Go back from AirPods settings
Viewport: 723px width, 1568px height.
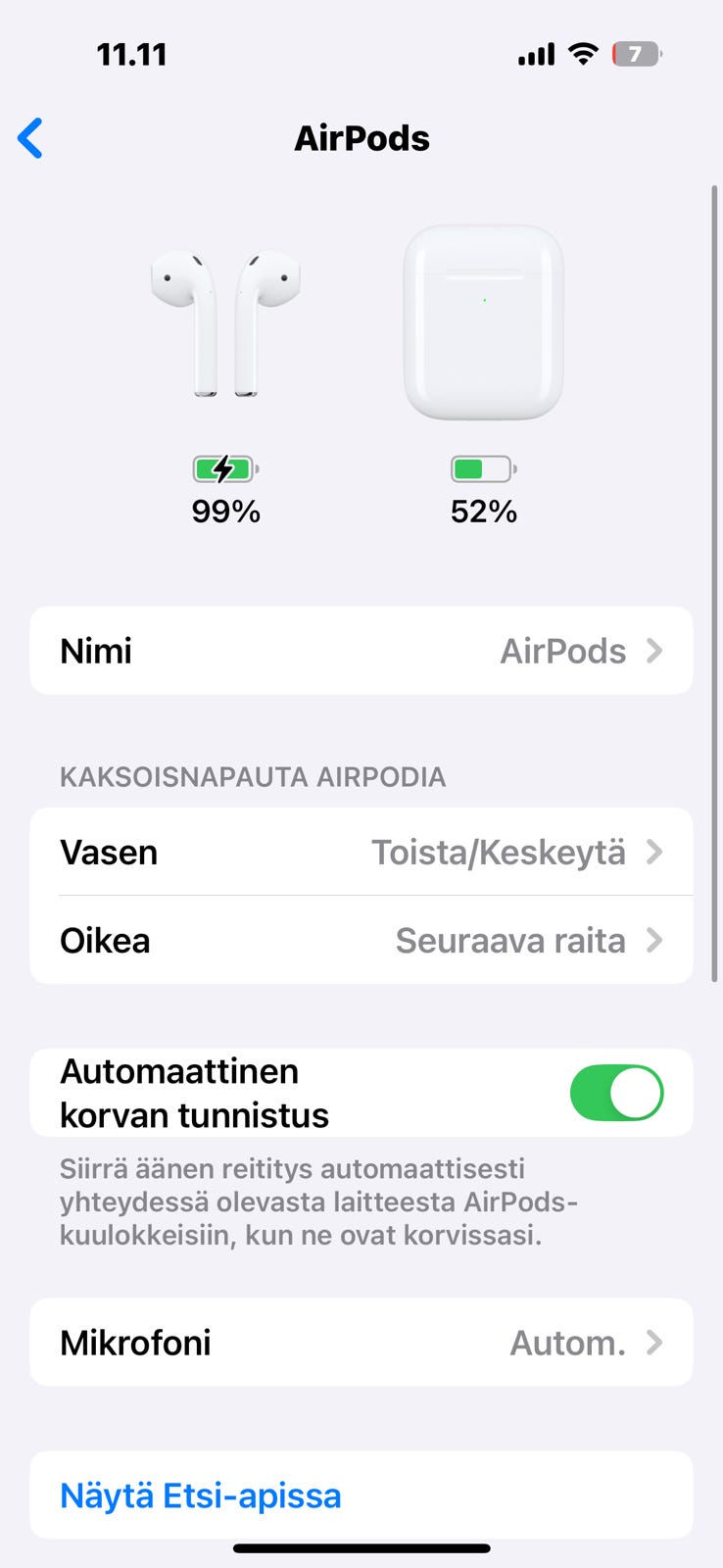tap(31, 138)
